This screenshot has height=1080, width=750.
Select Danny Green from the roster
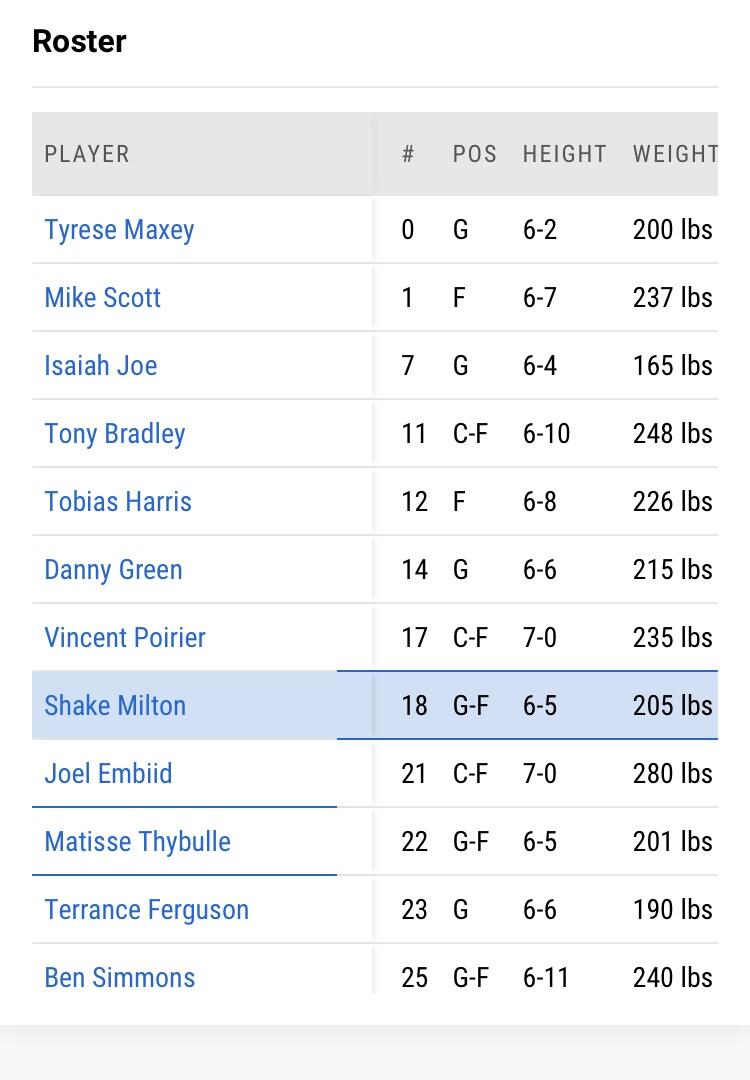114,570
